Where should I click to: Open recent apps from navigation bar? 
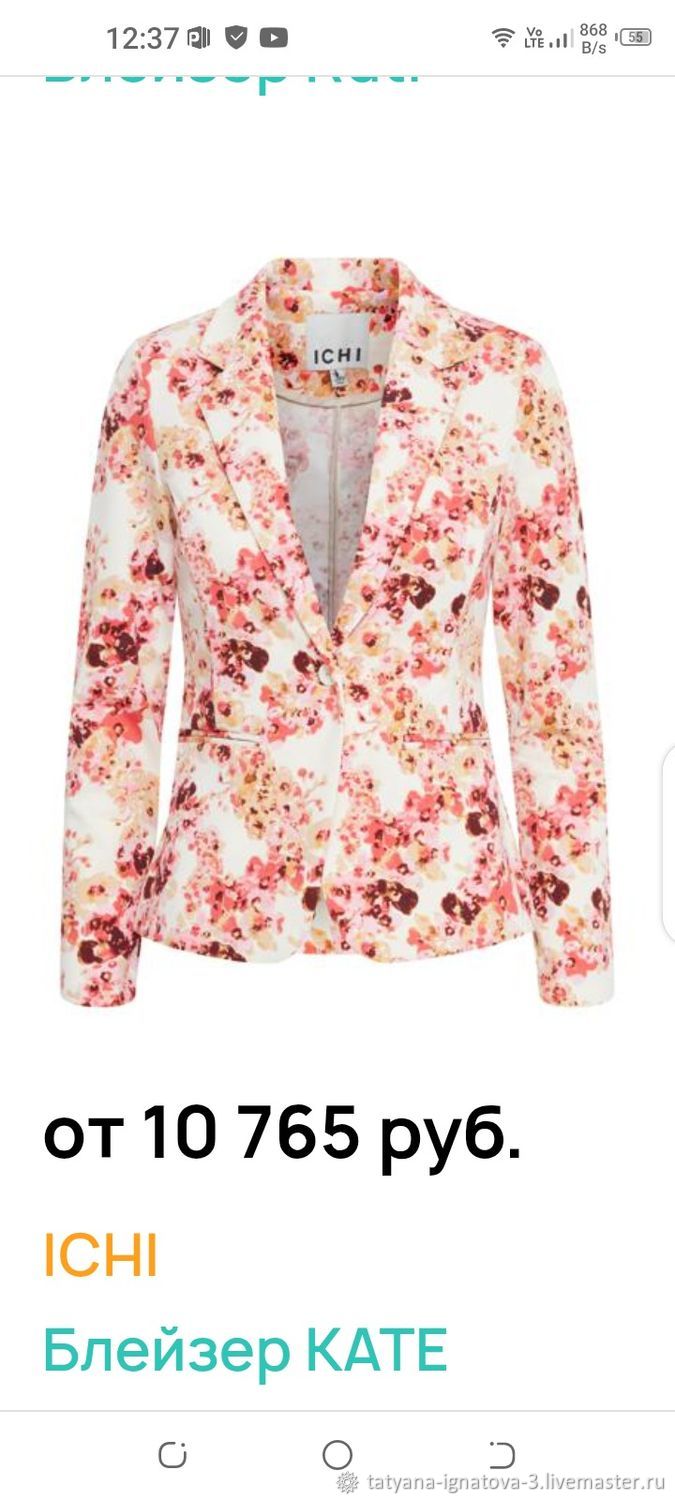pyautogui.click(x=172, y=1455)
